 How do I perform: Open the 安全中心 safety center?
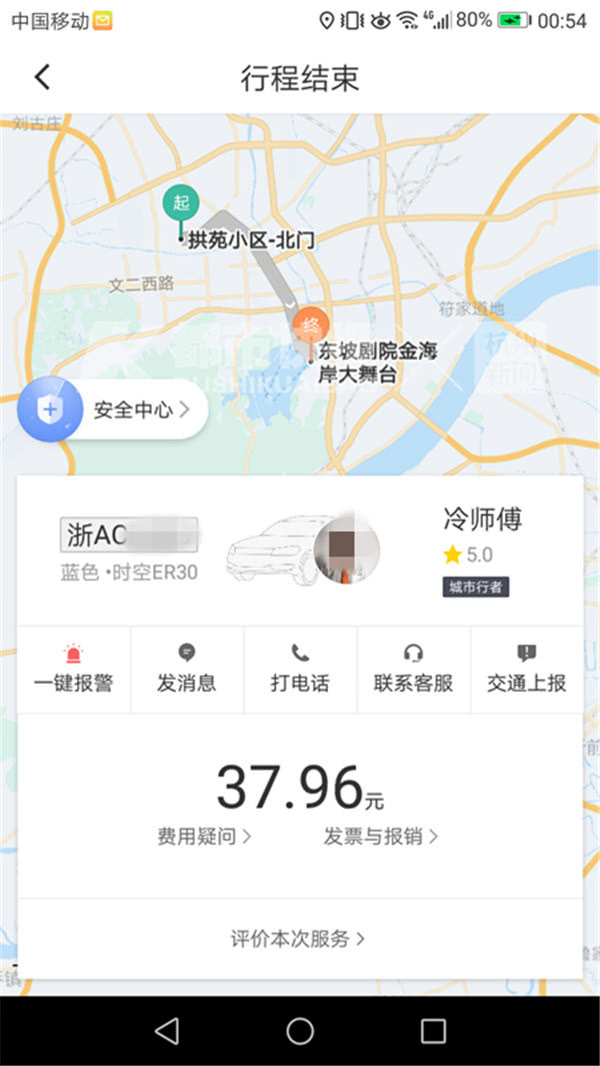point(113,409)
